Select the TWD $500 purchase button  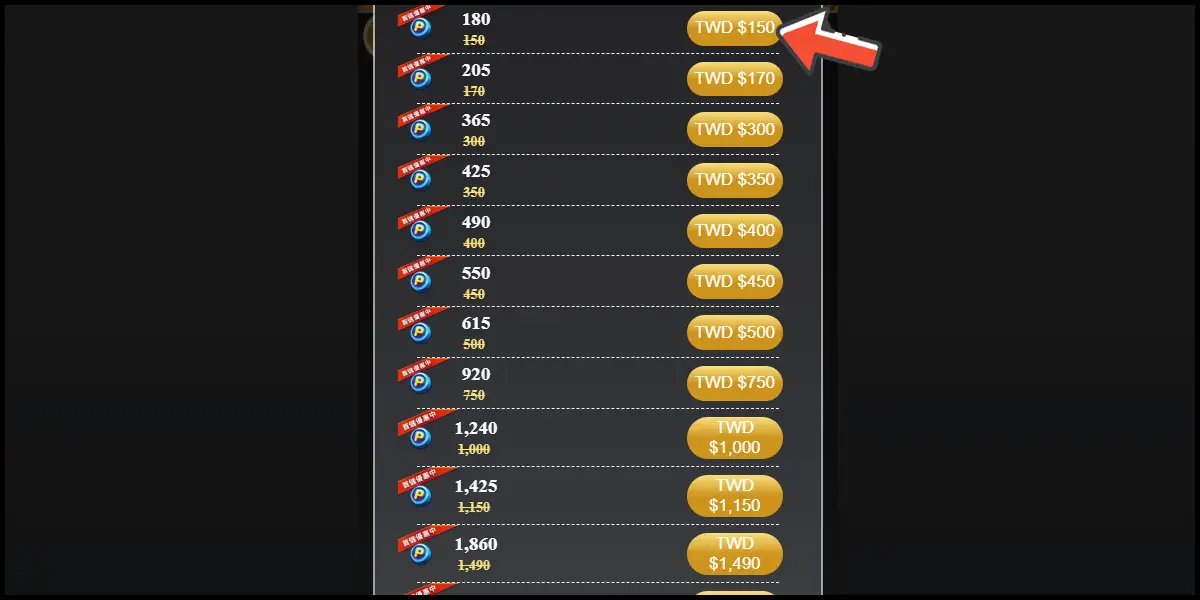[x=734, y=332]
